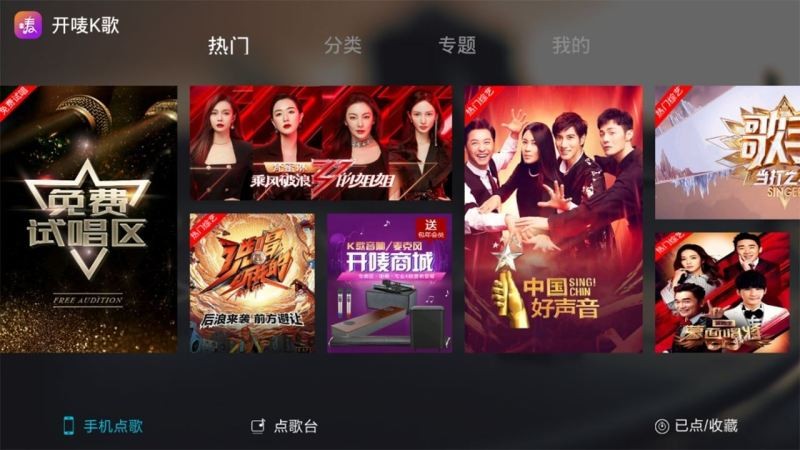Open 点歌台
Image resolution: width=800 pixels, height=450 pixels.
click(284, 426)
